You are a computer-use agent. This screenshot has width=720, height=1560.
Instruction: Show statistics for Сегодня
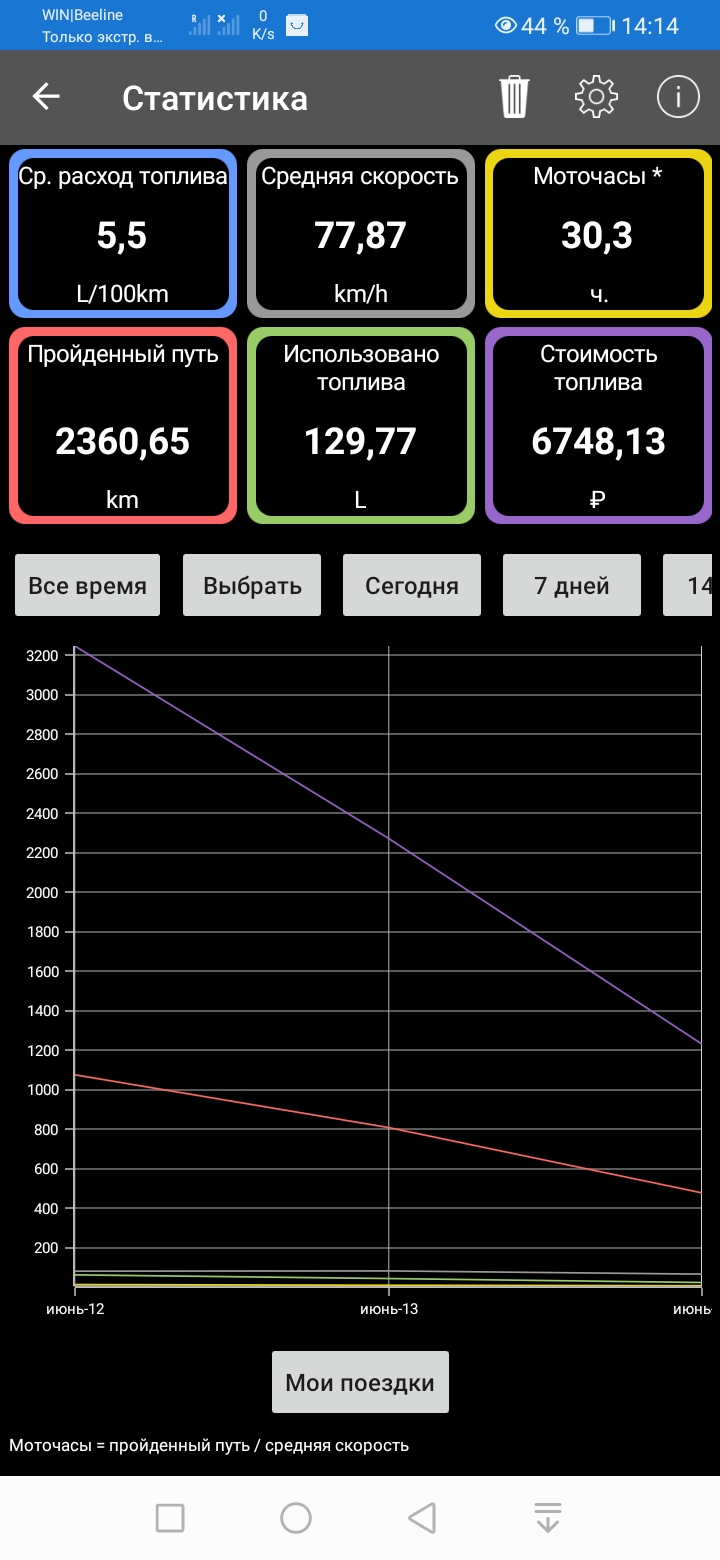click(x=412, y=585)
